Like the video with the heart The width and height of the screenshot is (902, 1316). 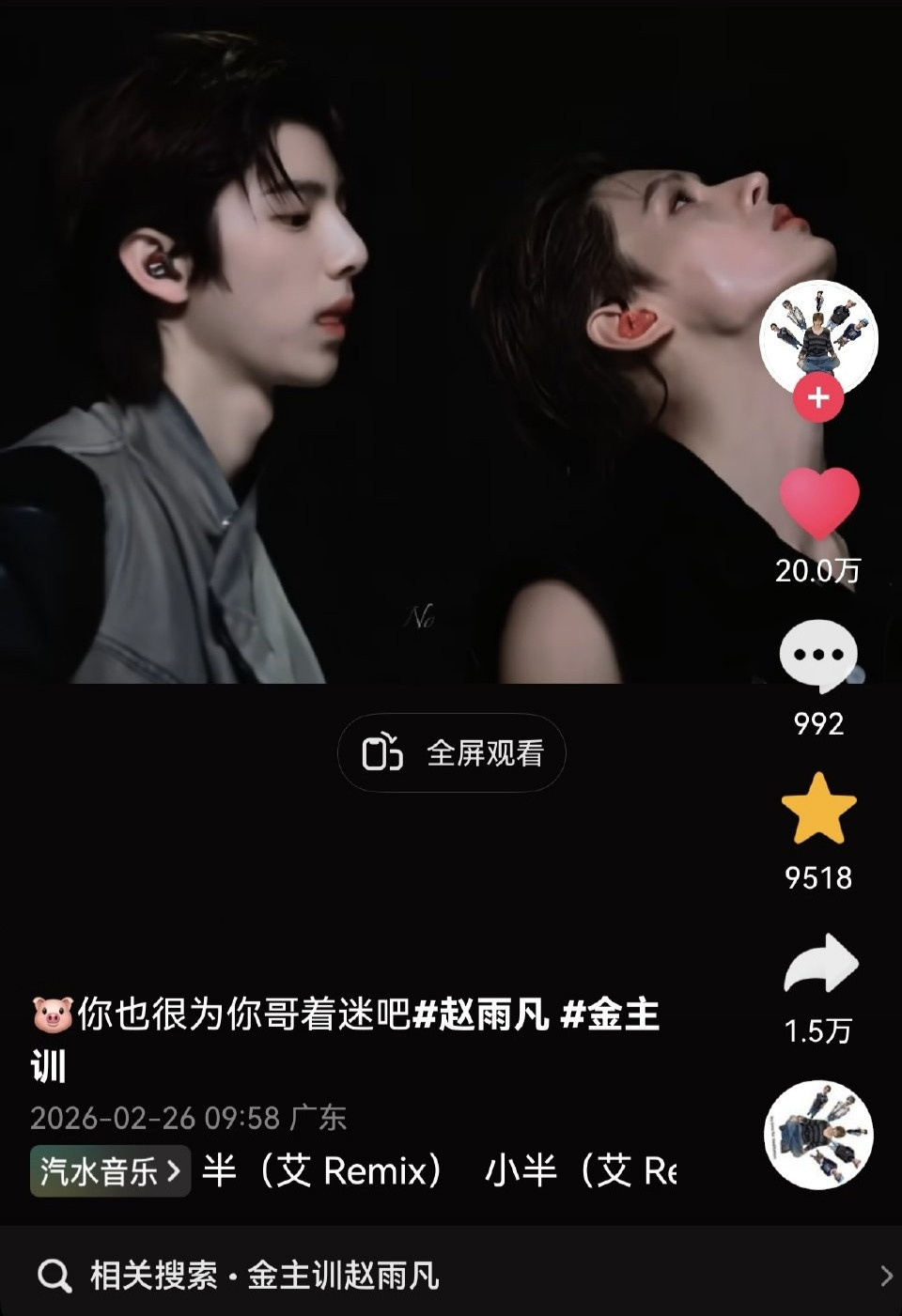click(819, 503)
